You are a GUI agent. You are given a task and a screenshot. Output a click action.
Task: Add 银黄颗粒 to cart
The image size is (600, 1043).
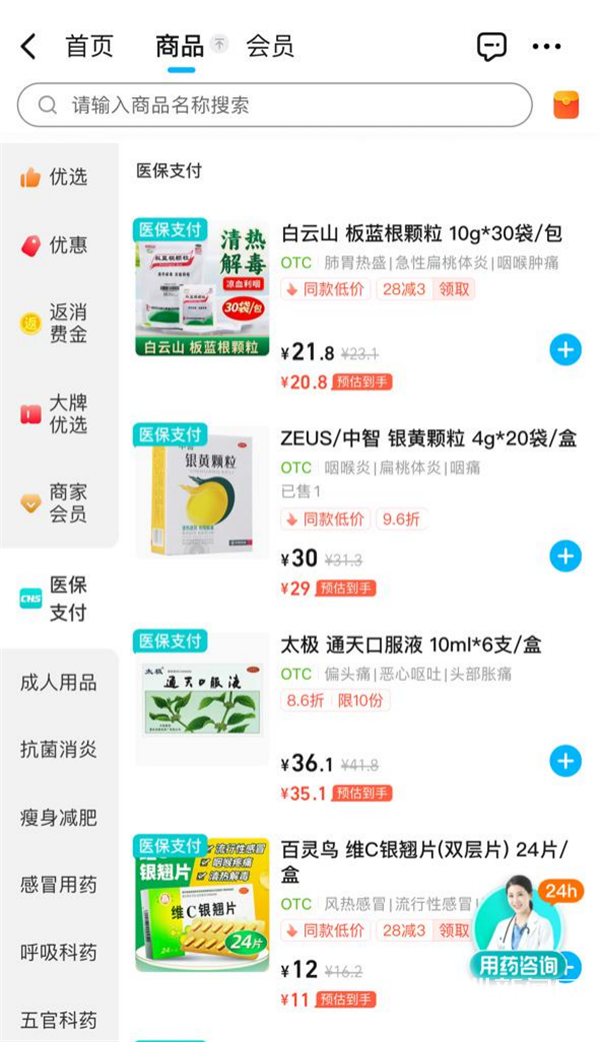pyautogui.click(x=565, y=556)
